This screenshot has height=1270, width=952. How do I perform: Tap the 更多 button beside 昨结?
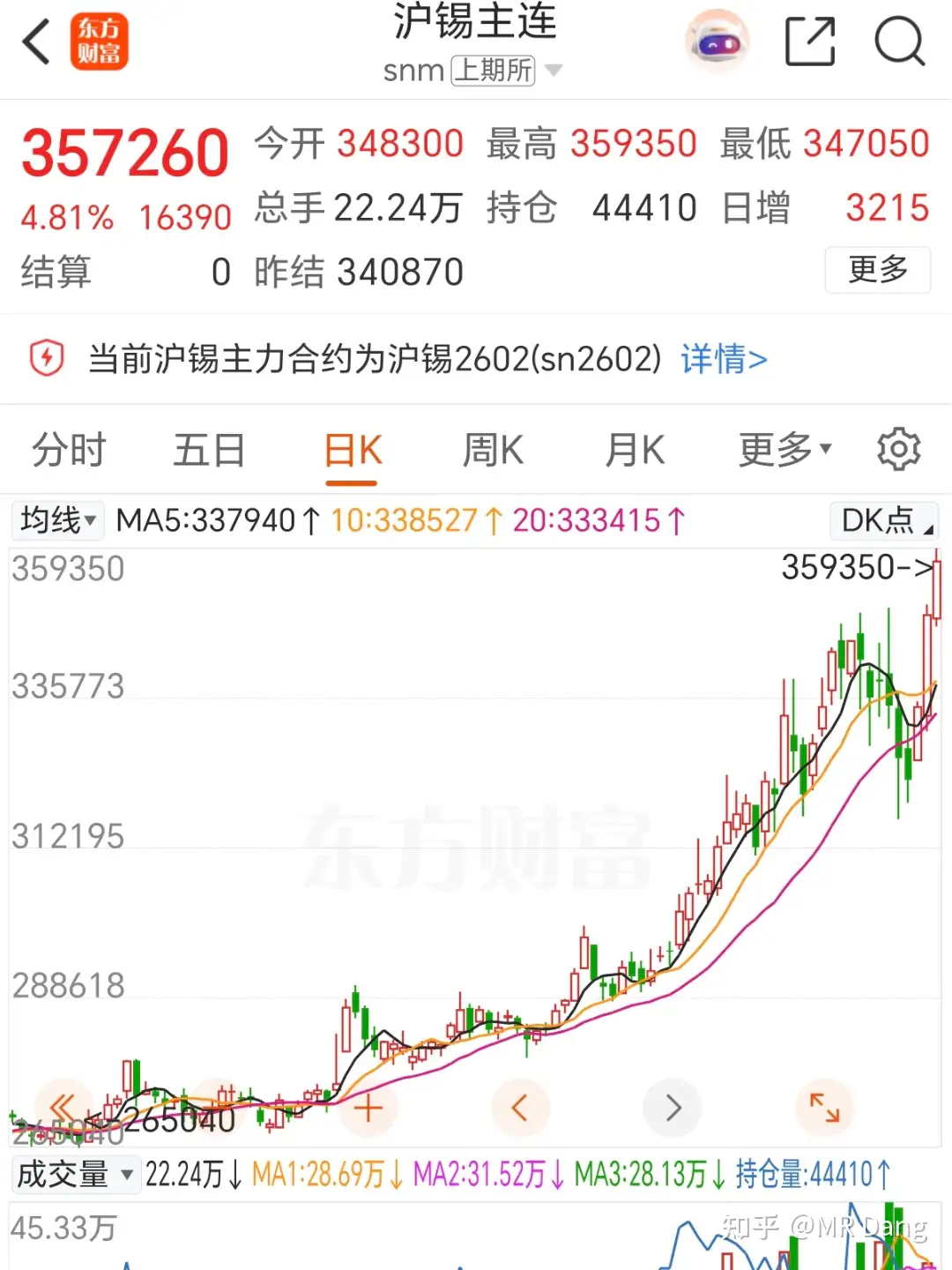click(877, 271)
